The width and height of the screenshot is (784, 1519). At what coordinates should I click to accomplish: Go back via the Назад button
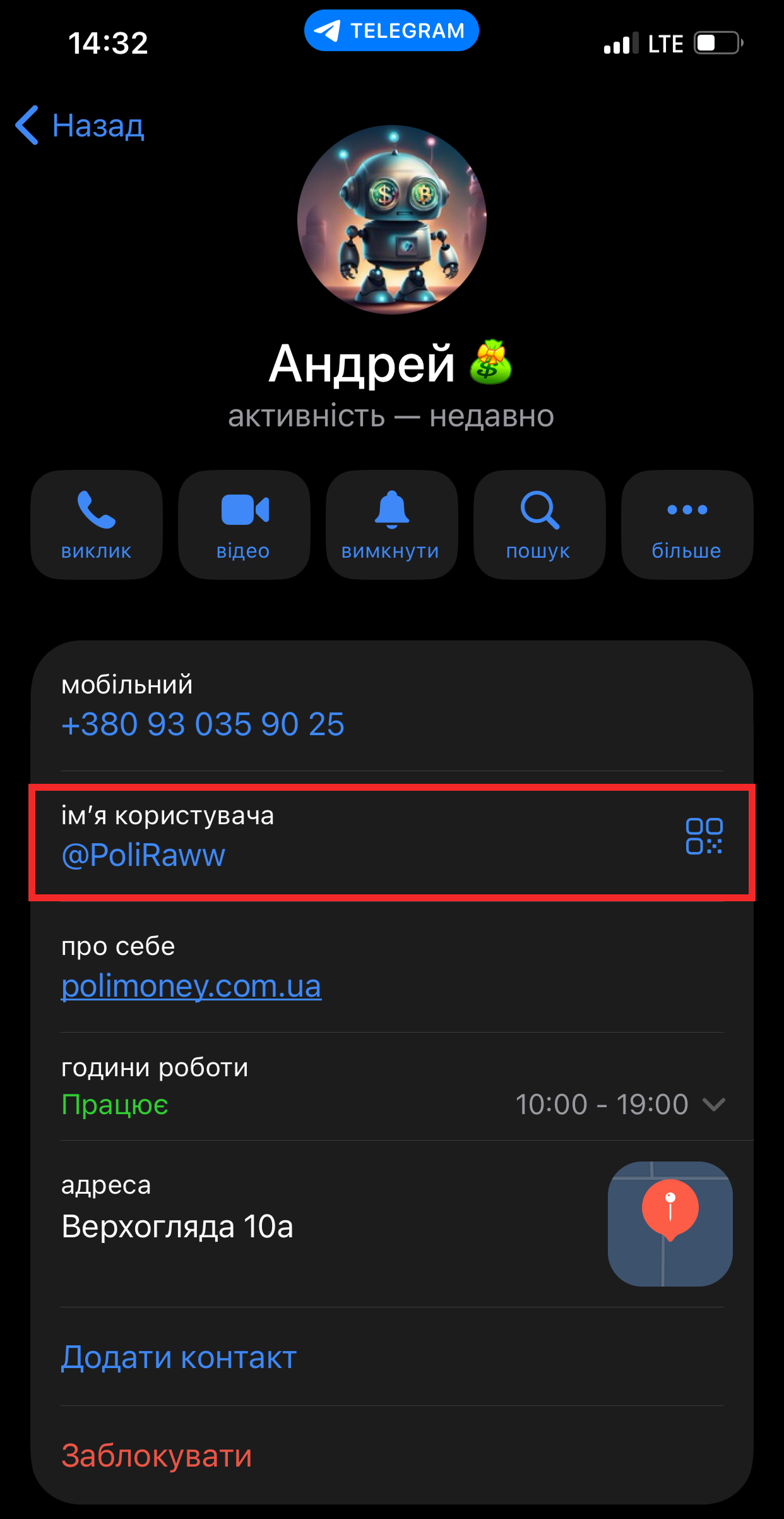81,125
